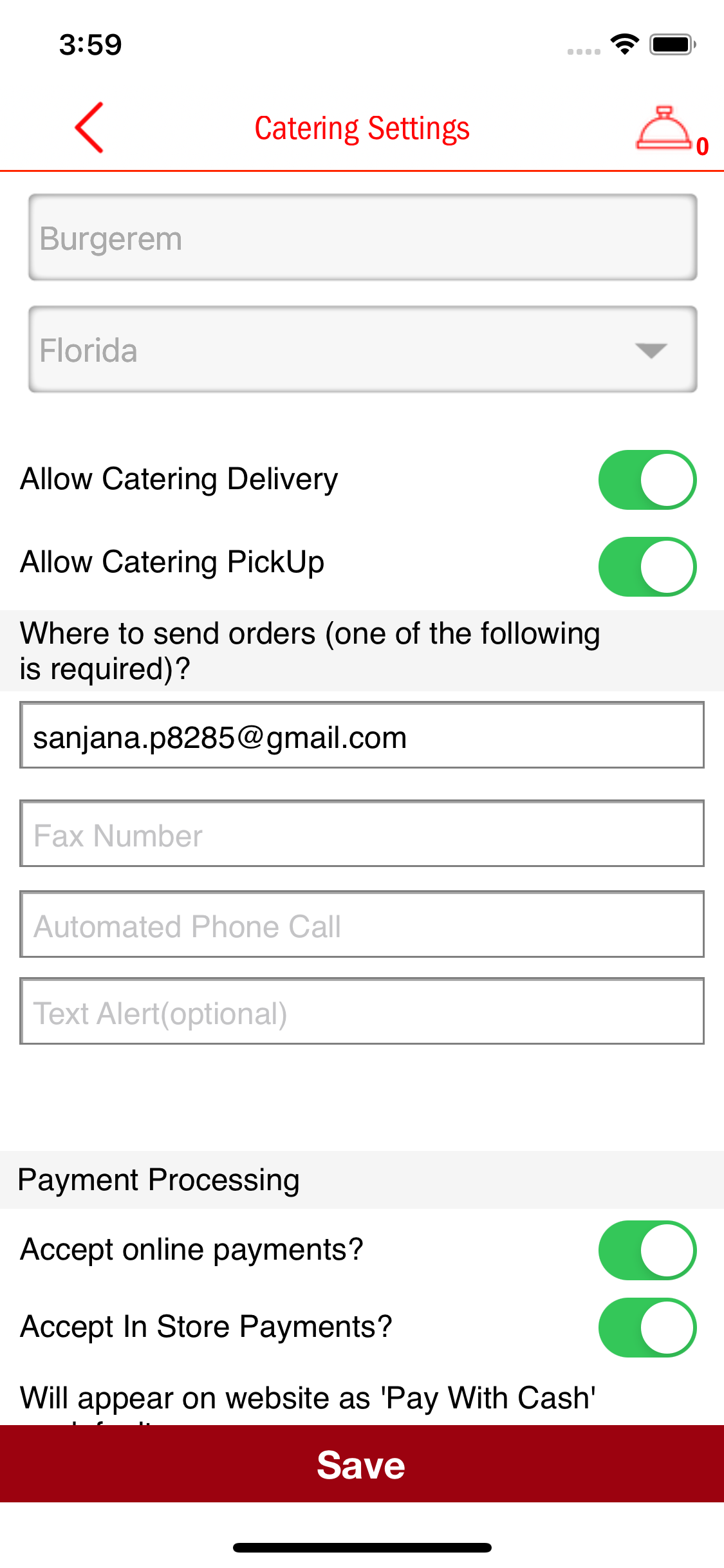724x1568 pixels.
Task: Save the catering settings
Action: tap(362, 1465)
